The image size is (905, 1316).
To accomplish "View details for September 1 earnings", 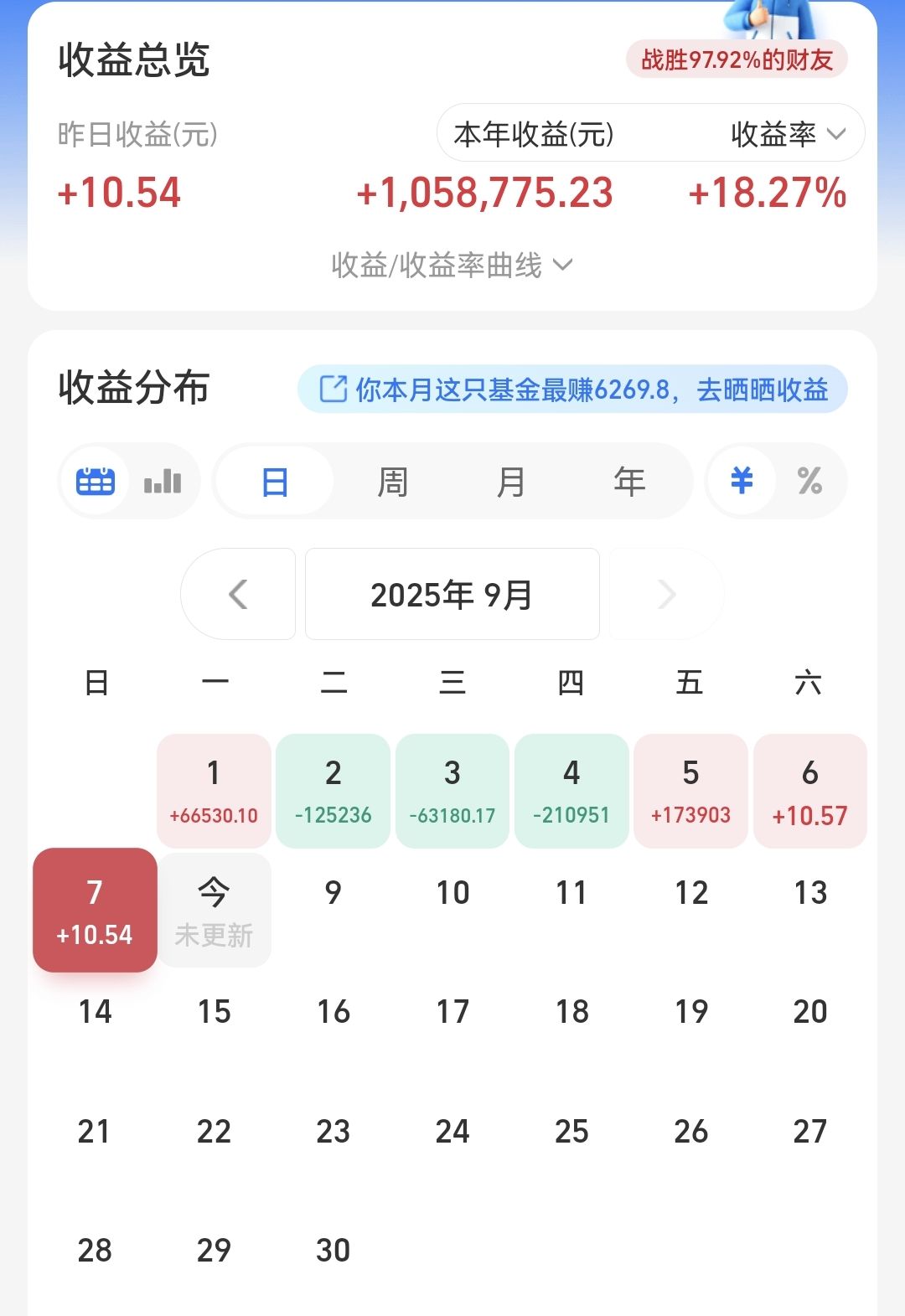I will point(214,791).
